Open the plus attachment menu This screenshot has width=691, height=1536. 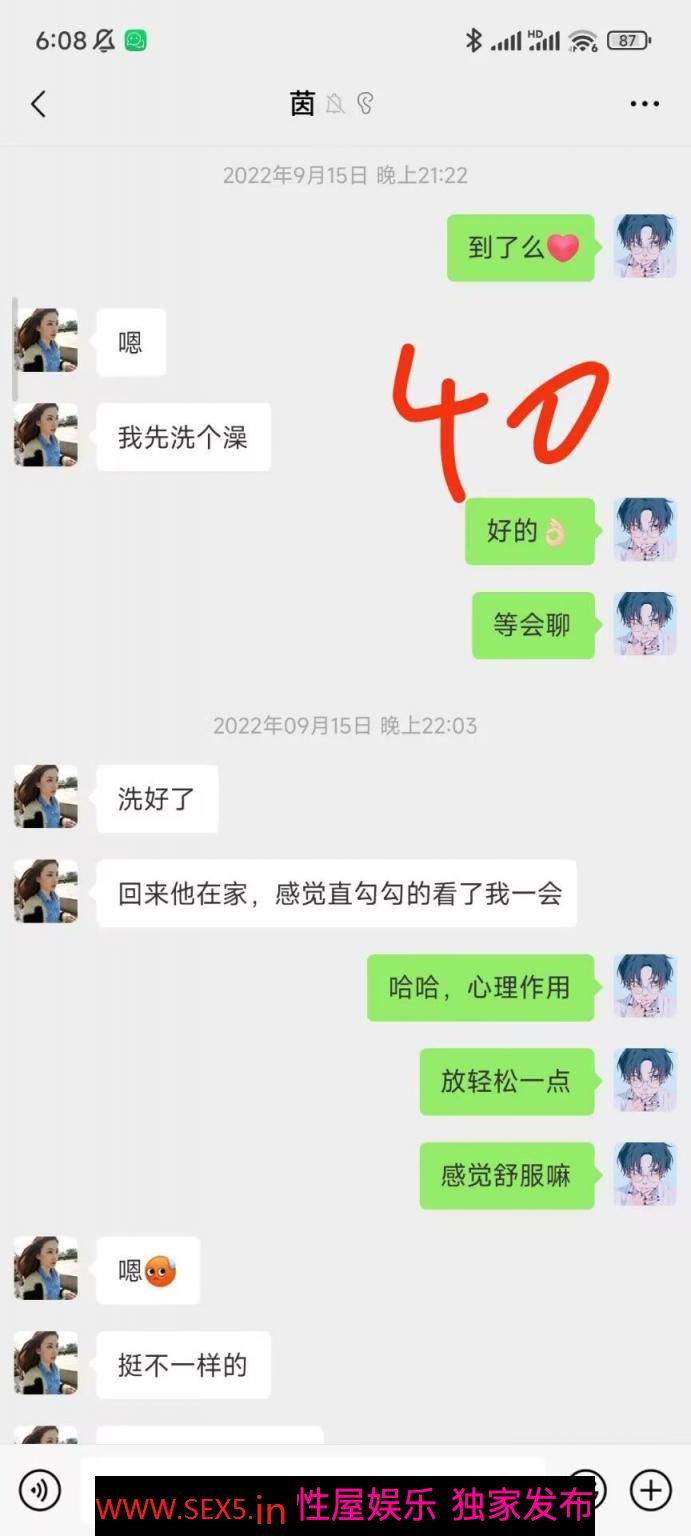pos(650,1491)
